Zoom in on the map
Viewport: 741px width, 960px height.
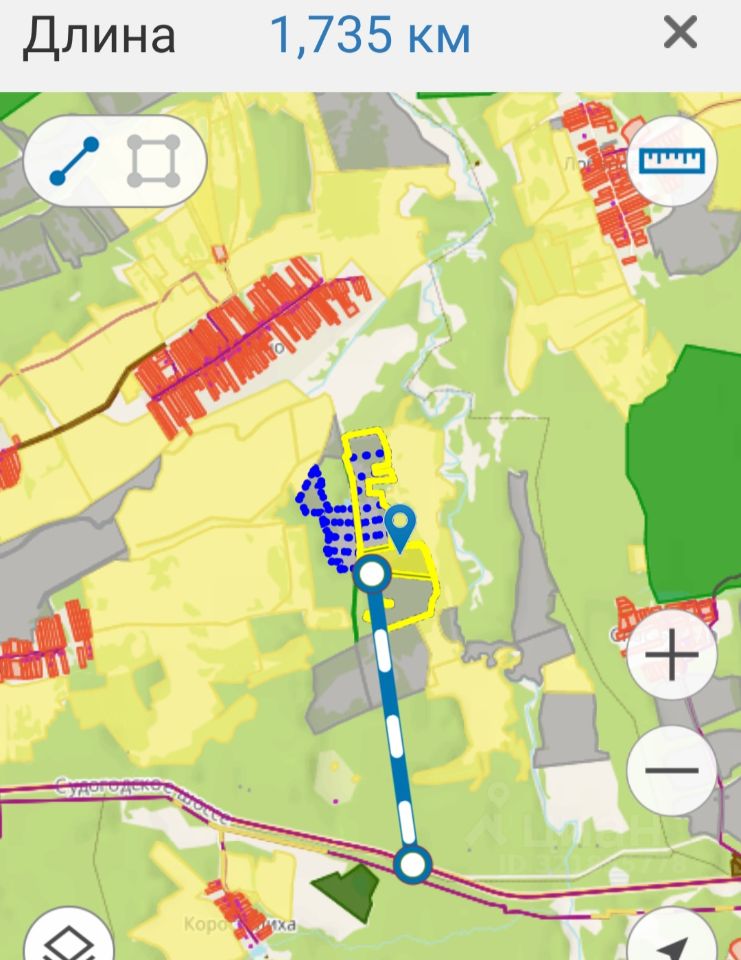click(672, 657)
